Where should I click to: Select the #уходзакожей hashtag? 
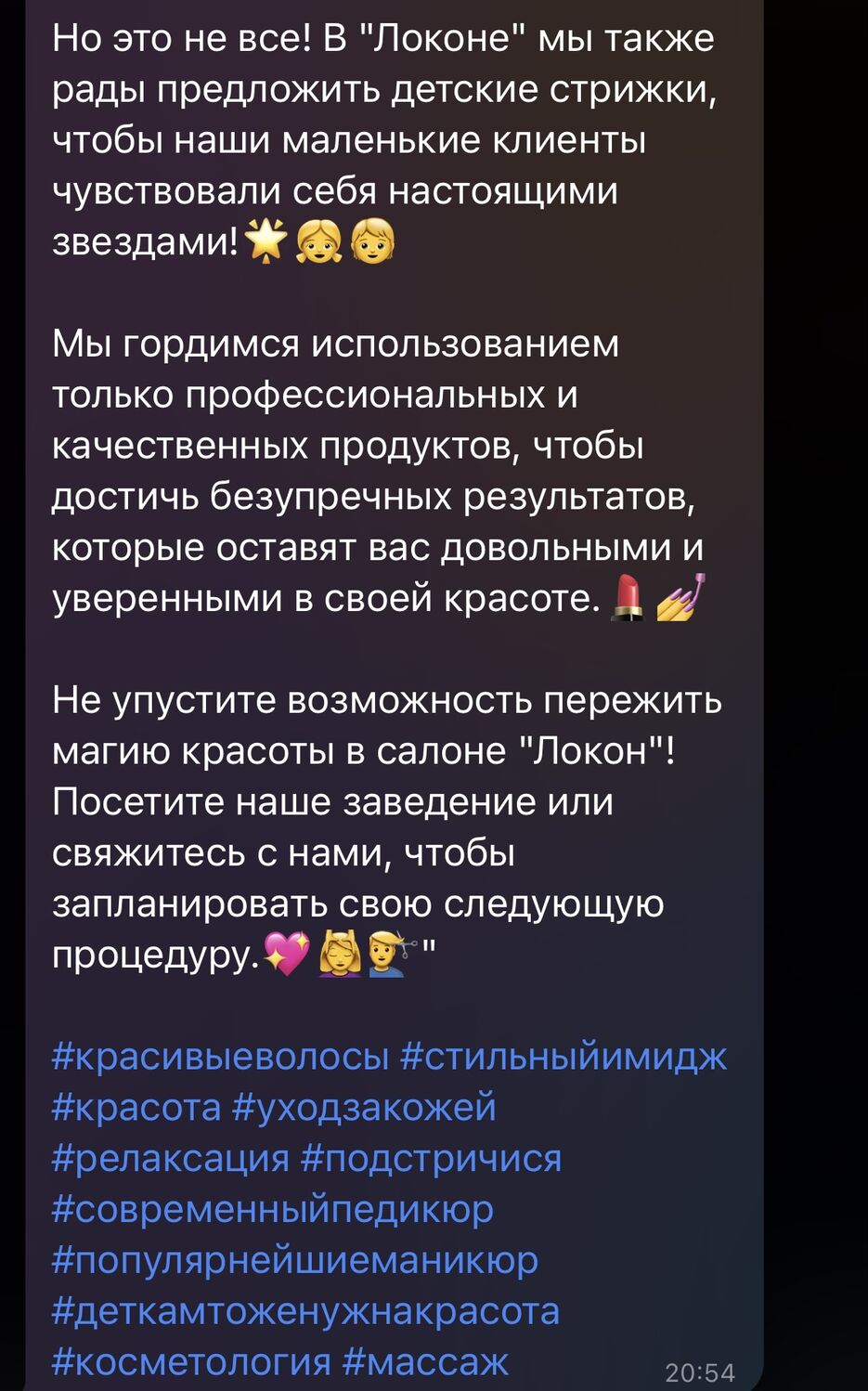tap(364, 1108)
